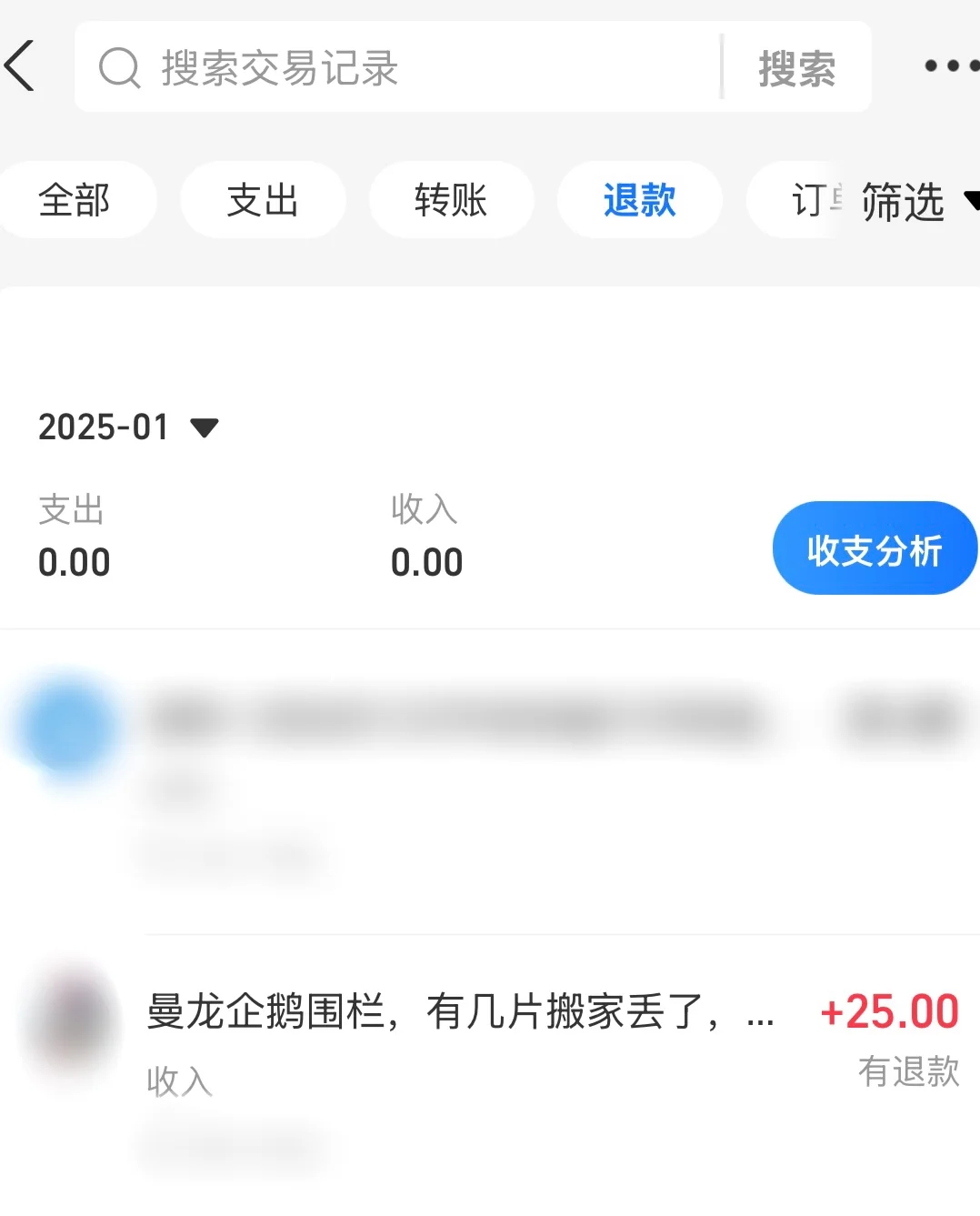Screen dimensions: 980x1216
Task: Switch to the 全部 filter tab
Action: pyautogui.click(x=75, y=200)
